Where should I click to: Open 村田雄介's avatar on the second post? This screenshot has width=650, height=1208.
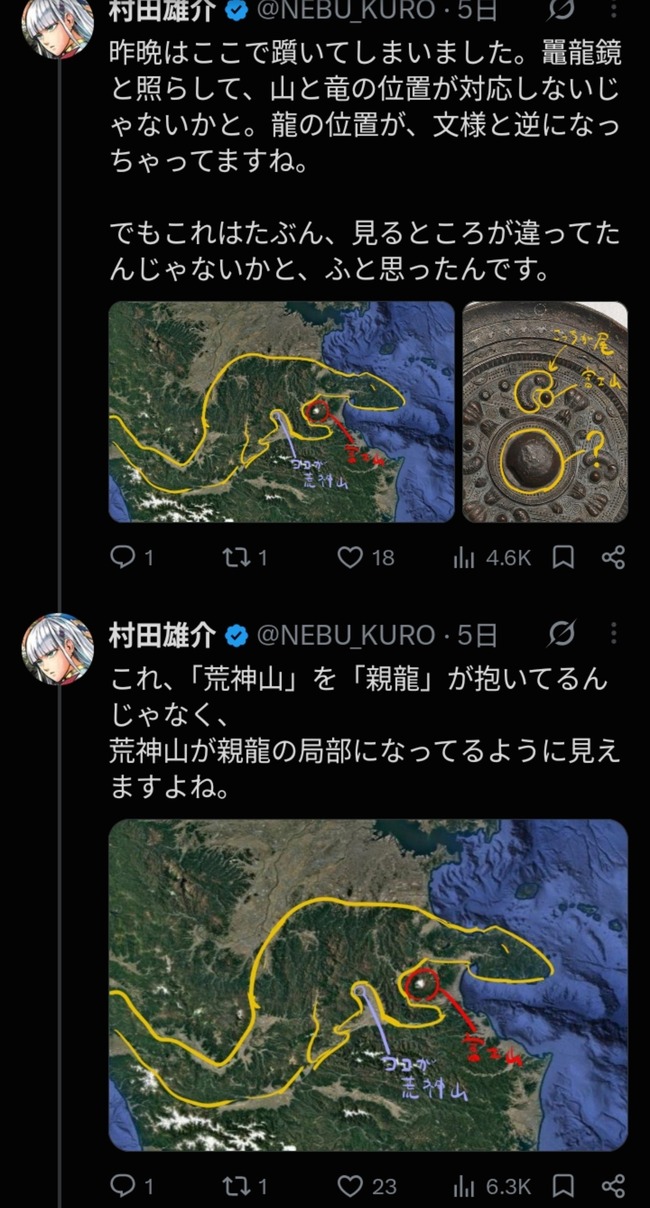click(58, 649)
